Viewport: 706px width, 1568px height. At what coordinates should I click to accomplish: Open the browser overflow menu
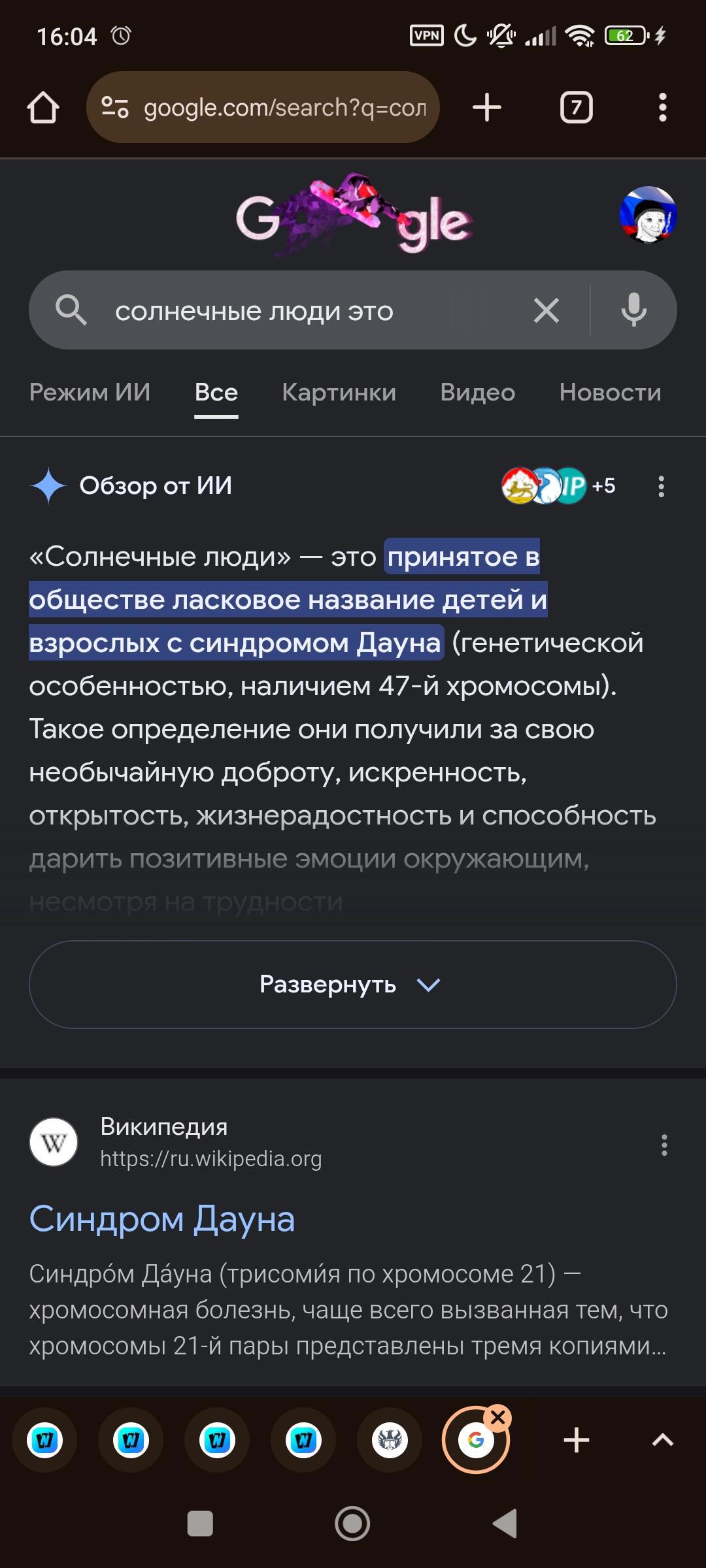(662, 108)
